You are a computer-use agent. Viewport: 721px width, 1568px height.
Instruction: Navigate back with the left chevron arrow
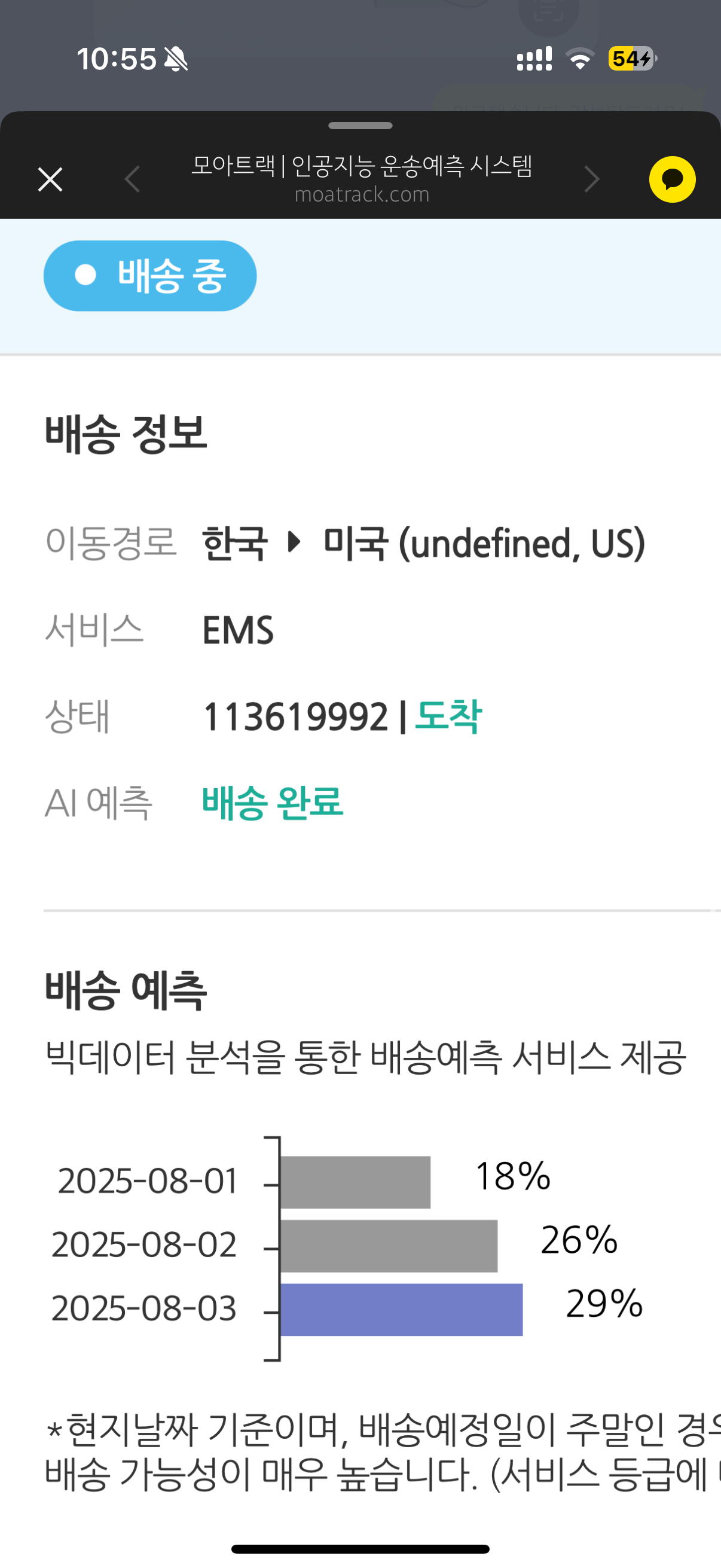coord(132,178)
